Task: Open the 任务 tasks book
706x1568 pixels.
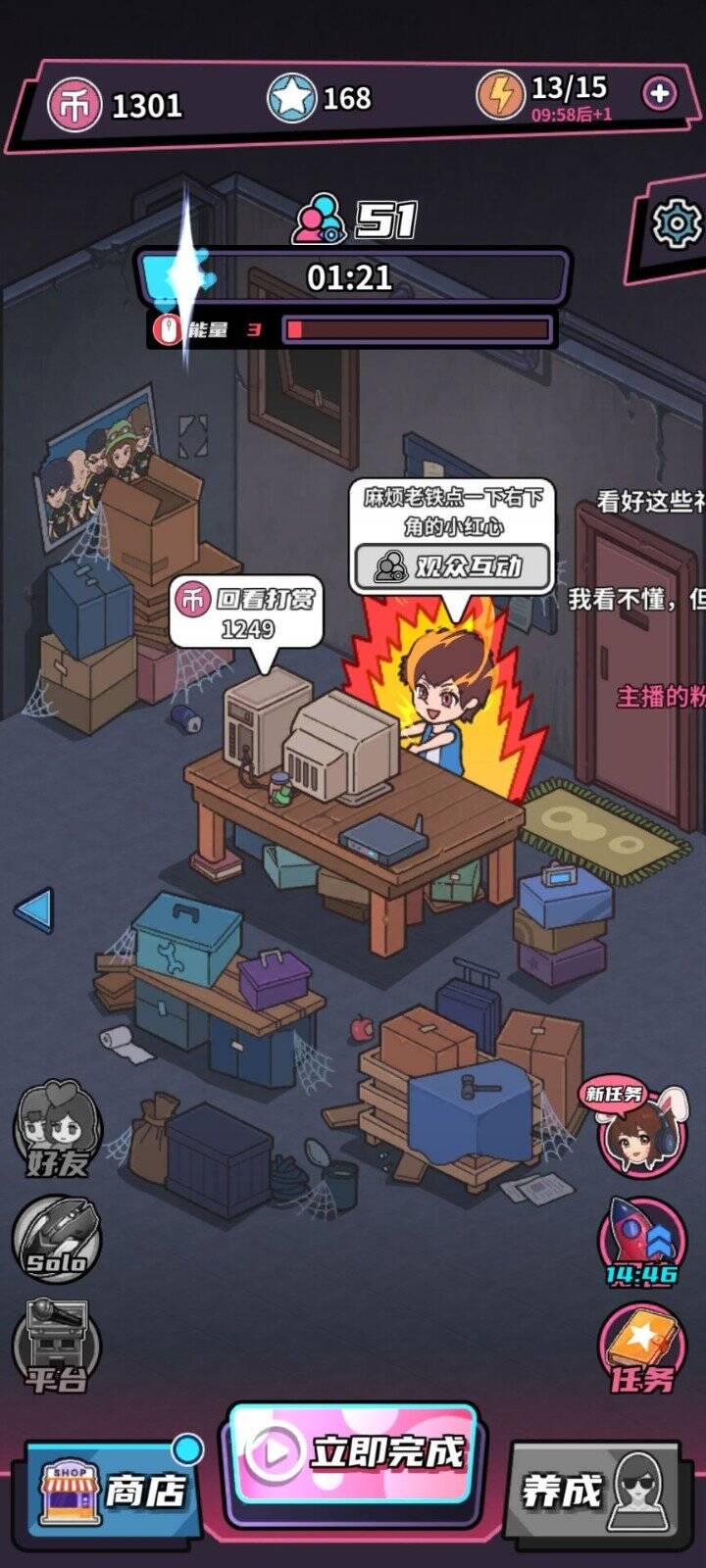Action: pyautogui.click(x=640, y=1349)
